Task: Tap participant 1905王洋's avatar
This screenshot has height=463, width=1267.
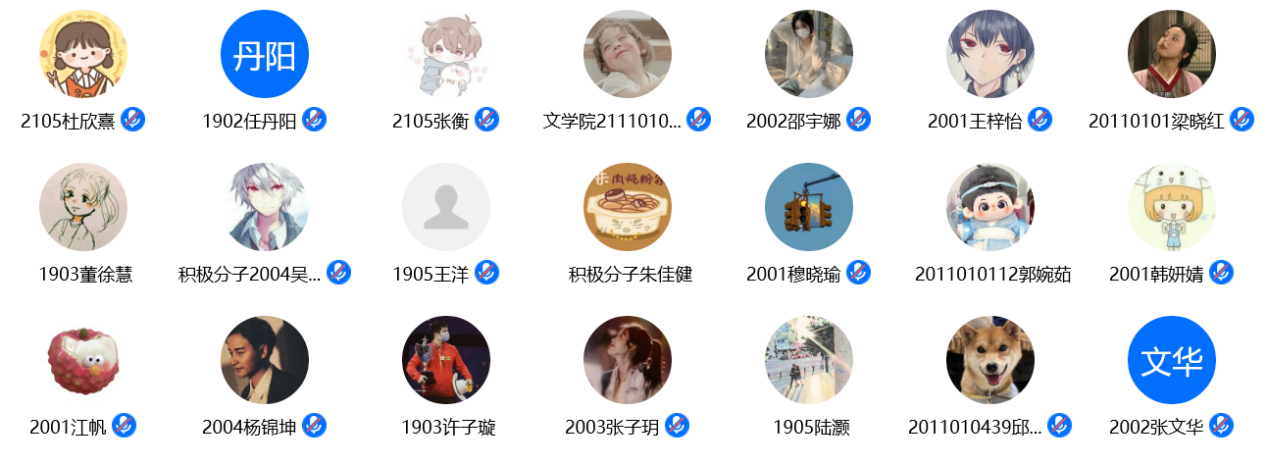Action: click(446, 207)
